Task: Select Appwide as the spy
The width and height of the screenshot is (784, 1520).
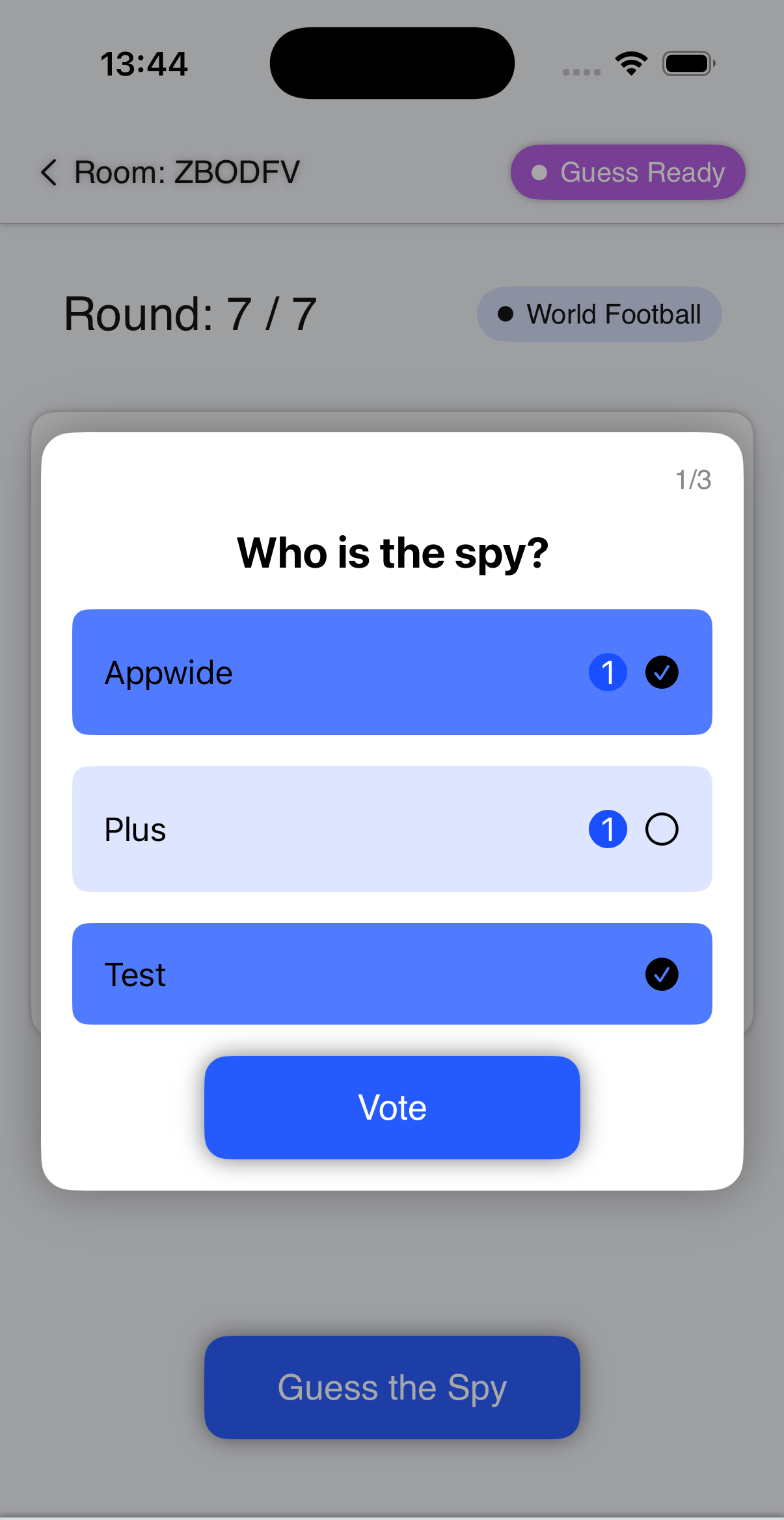Action: (x=392, y=672)
